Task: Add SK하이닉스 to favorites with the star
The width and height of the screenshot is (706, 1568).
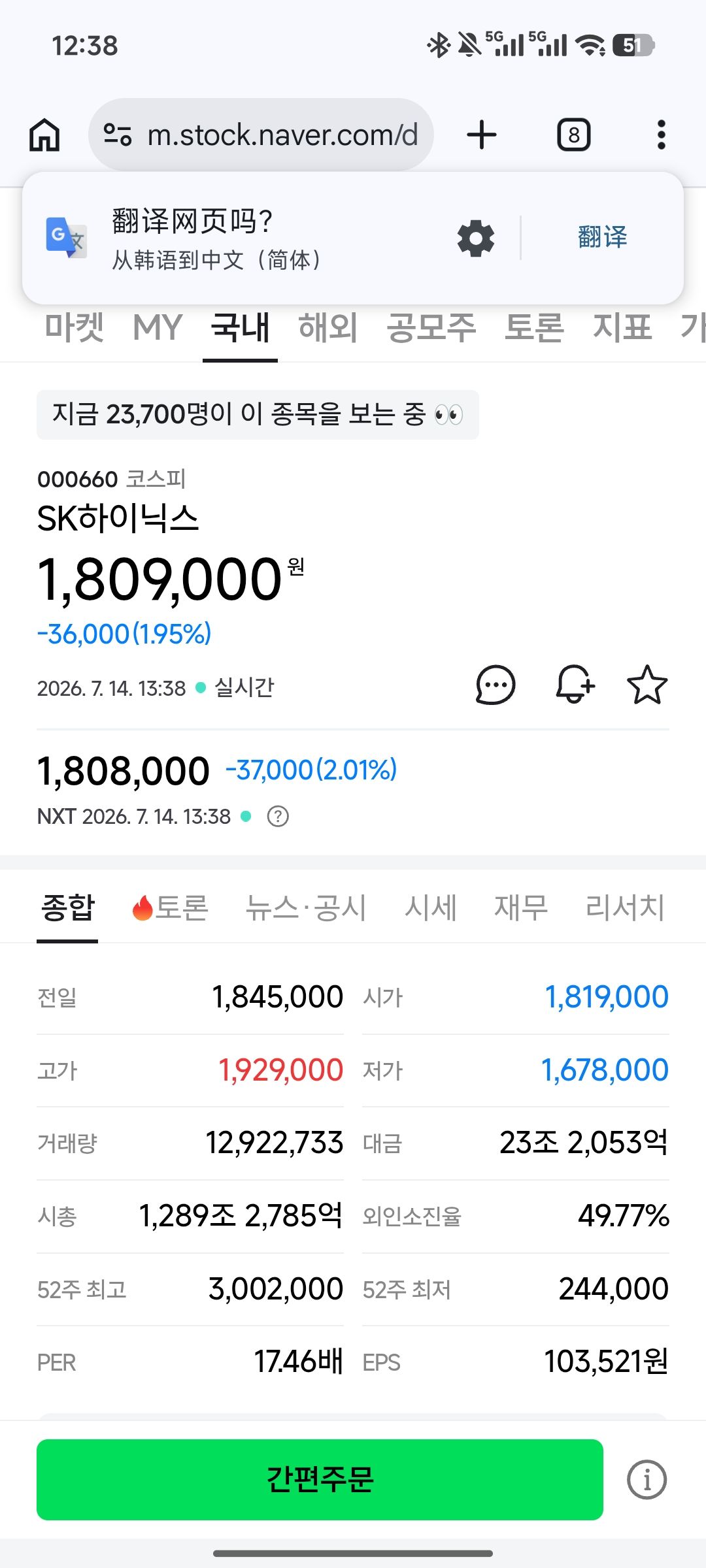Action: 647,685
